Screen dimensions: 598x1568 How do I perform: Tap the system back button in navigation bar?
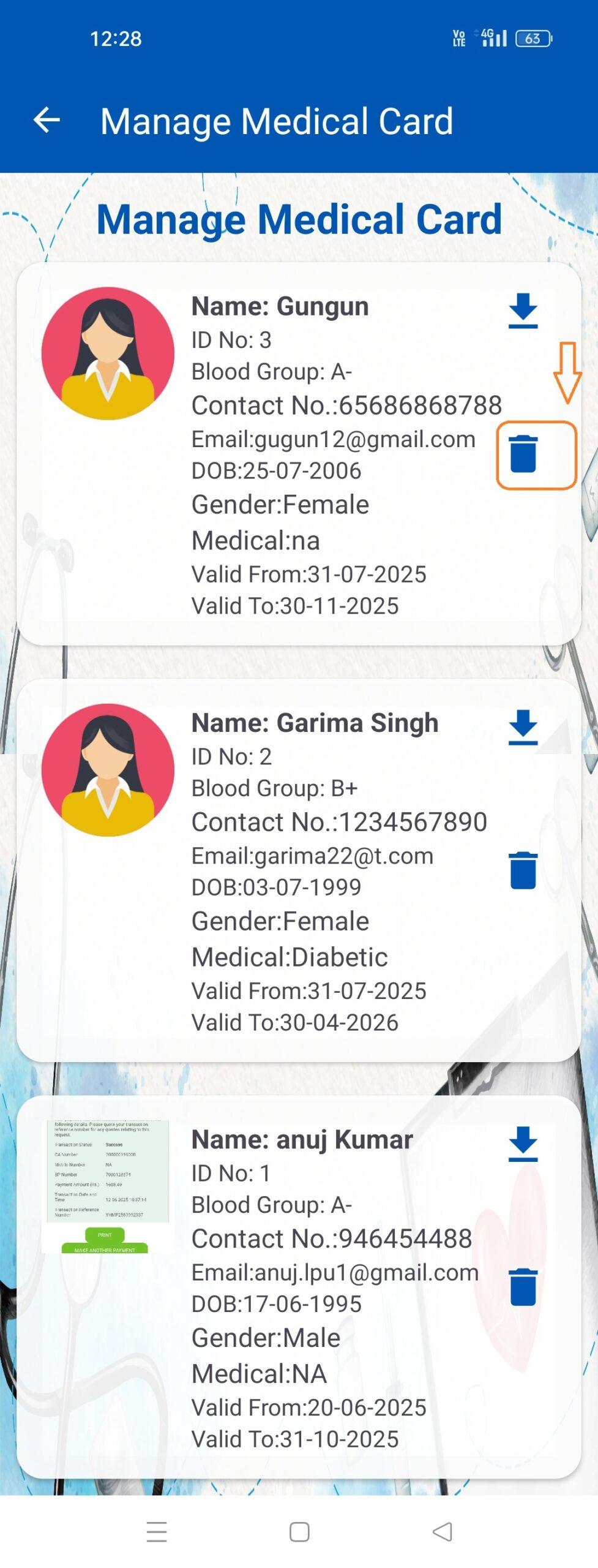point(442,1531)
